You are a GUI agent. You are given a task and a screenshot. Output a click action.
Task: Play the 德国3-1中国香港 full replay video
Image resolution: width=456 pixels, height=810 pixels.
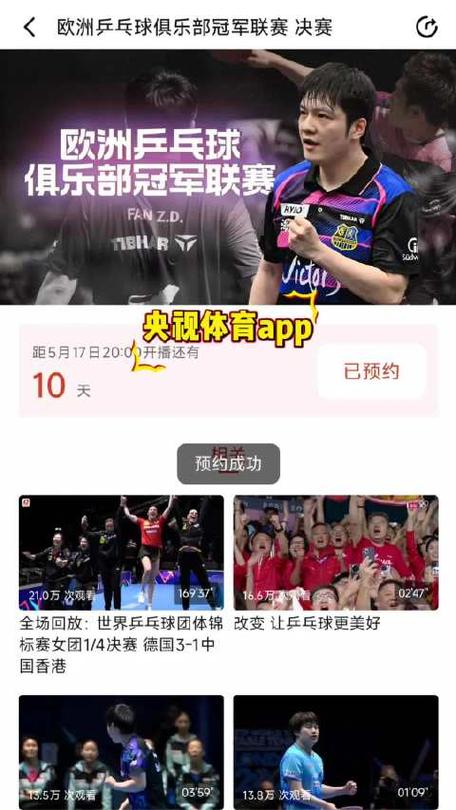click(121, 553)
